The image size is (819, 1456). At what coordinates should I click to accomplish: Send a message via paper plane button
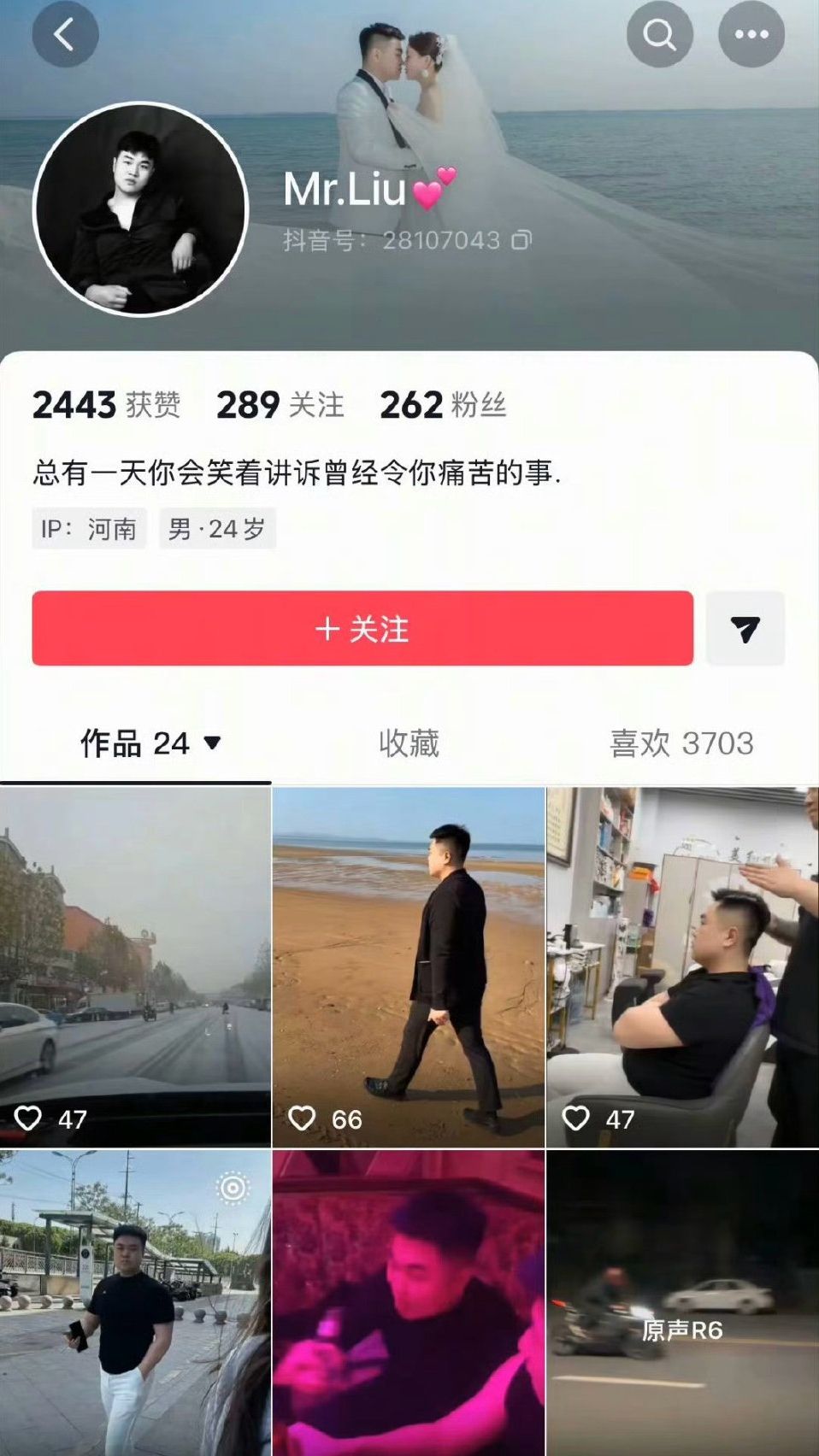tap(745, 629)
